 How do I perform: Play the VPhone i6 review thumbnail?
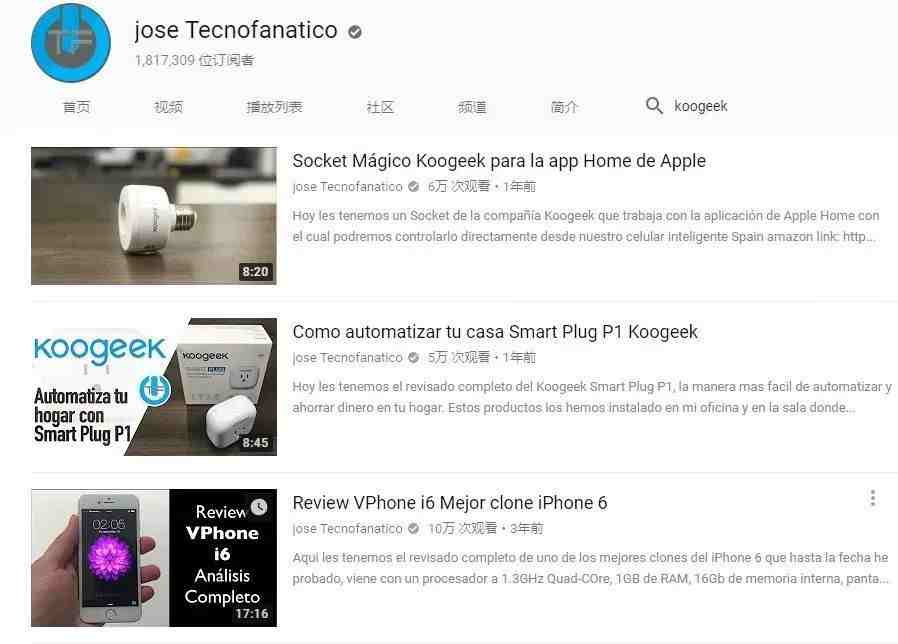coord(153,557)
